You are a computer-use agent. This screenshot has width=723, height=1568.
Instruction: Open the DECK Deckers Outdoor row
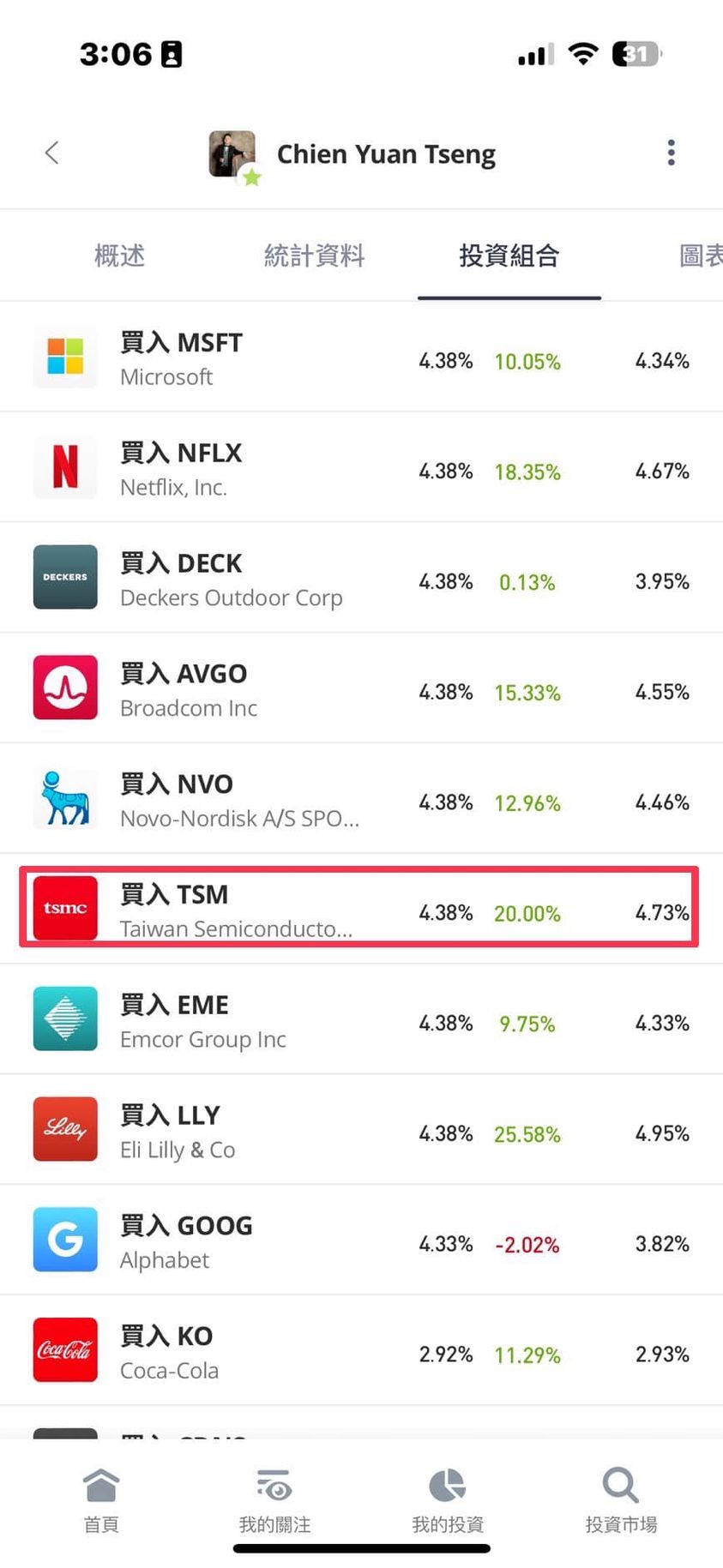point(361,578)
